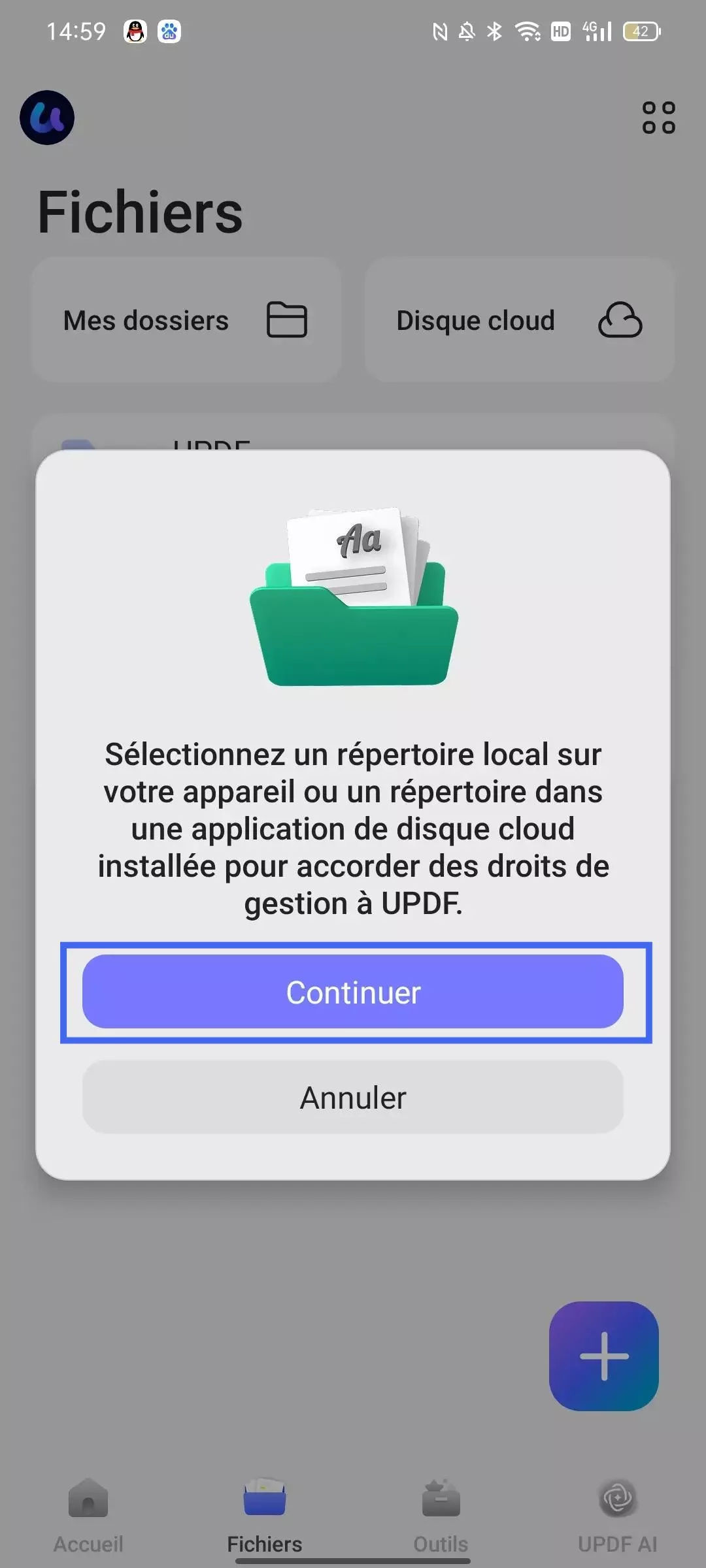Select the home icon for Accueil
The height and width of the screenshot is (1568, 706).
(88, 1497)
